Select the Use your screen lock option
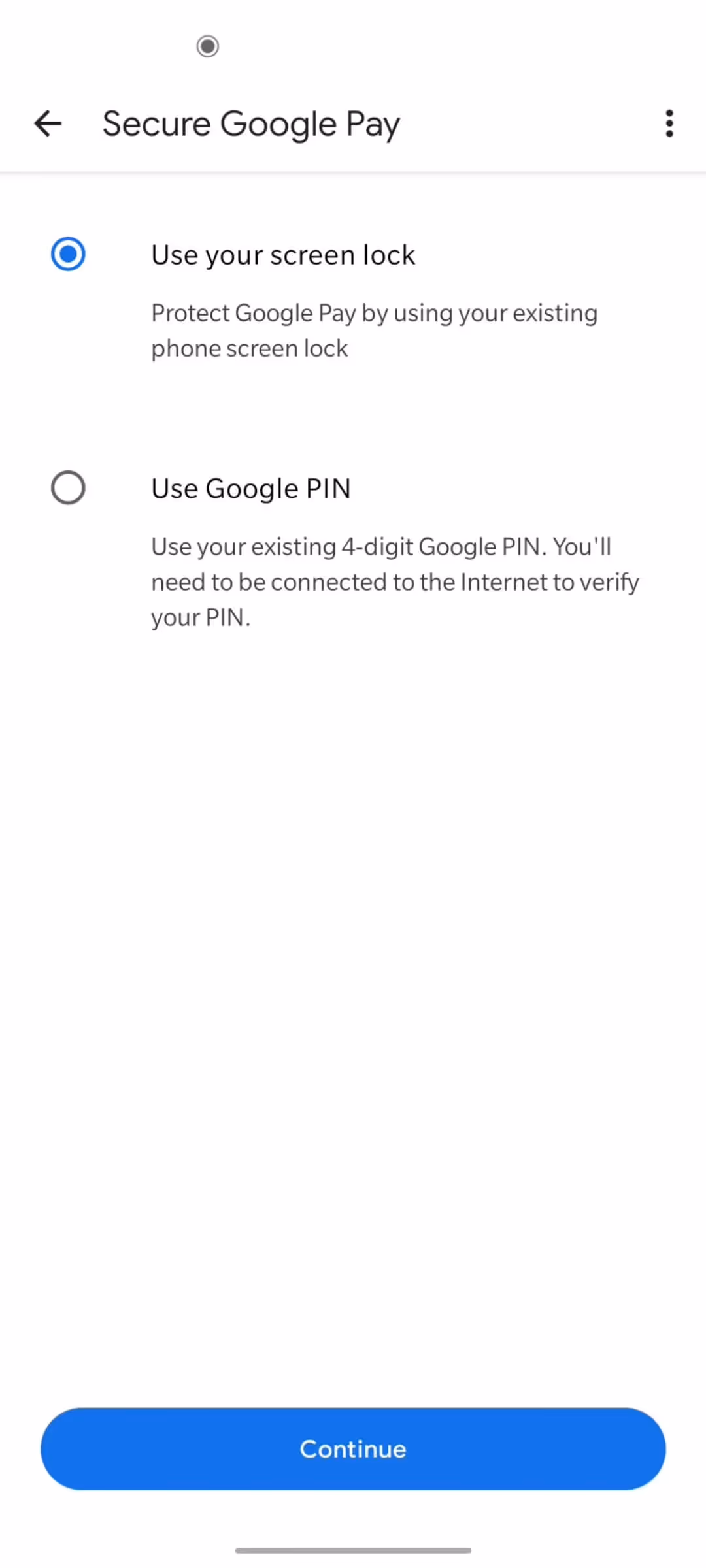The height and width of the screenshot is (1568, 706). [x=68, y=254]
